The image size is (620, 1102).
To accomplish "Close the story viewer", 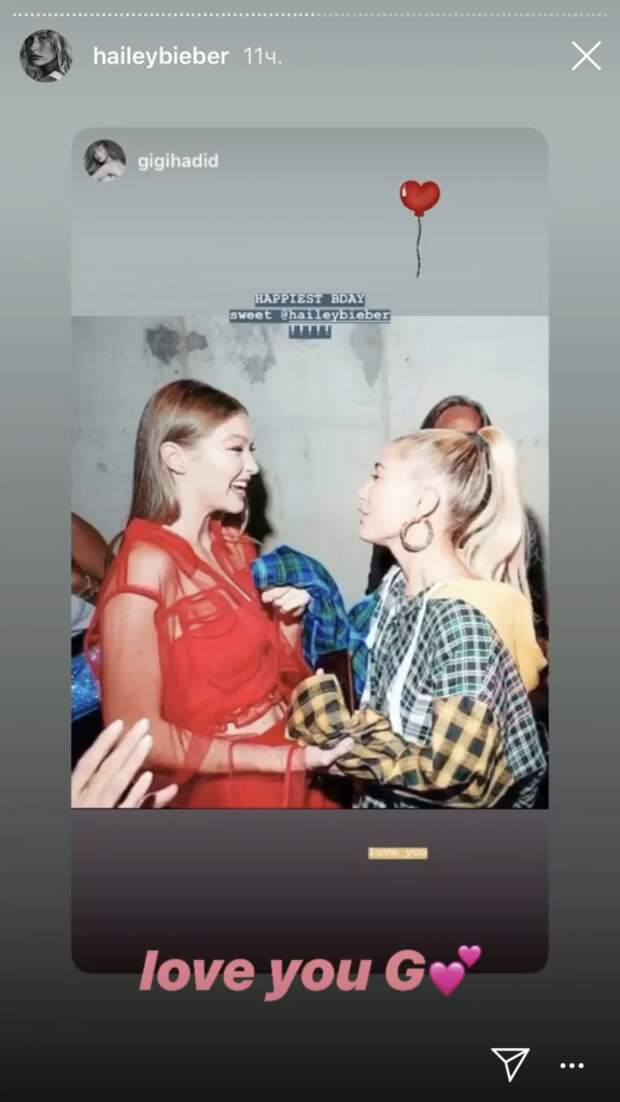I will click(x=586, y=56).
